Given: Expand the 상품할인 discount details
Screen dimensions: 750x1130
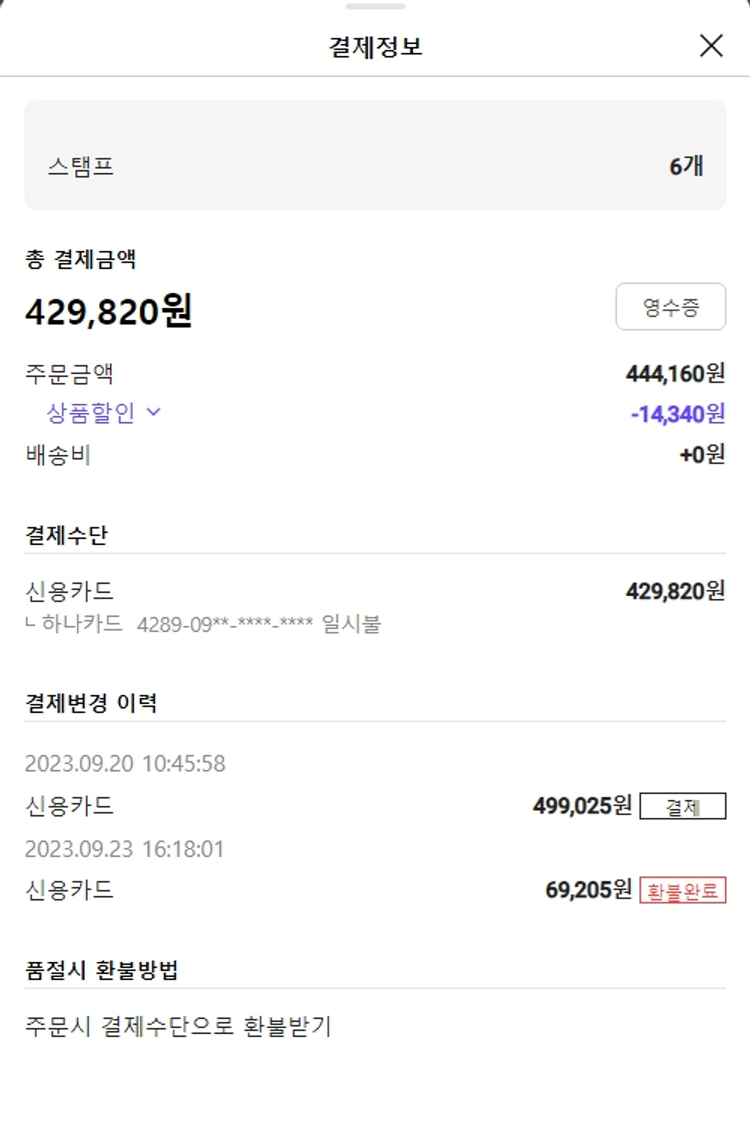Looking at the screenshot, I should [103, 412].
